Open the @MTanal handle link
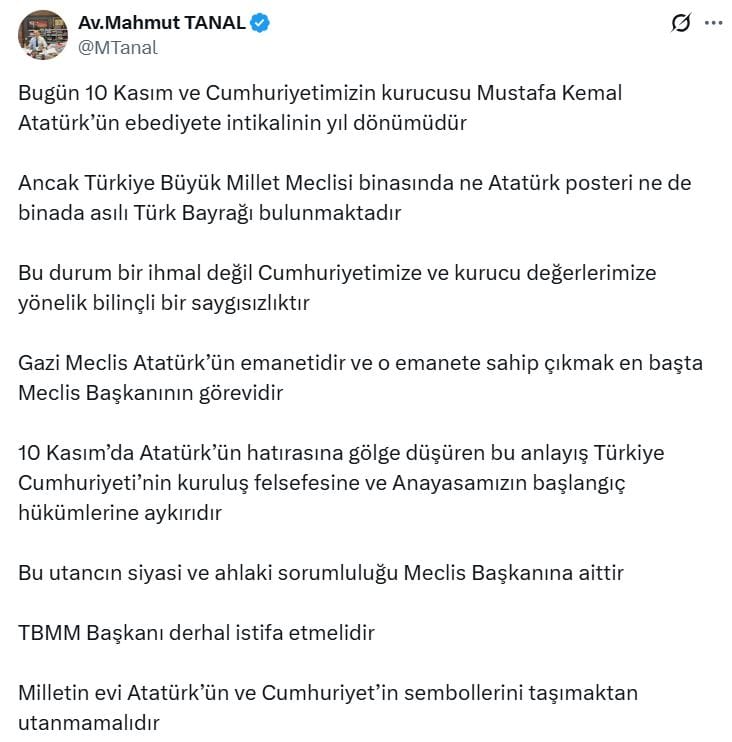 [x=117, y=47]
